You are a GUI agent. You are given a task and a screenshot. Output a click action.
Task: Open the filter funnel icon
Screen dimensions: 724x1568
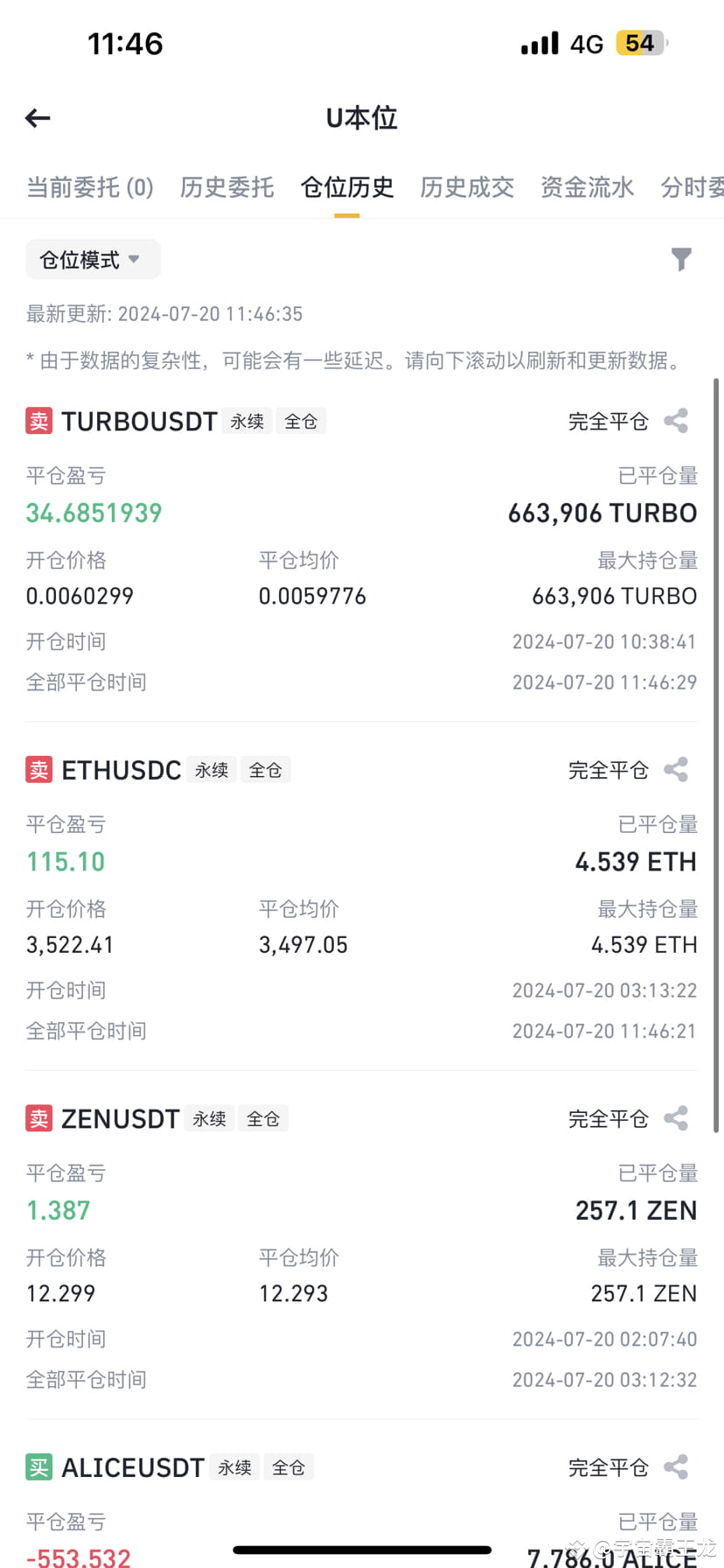point(681,259)
